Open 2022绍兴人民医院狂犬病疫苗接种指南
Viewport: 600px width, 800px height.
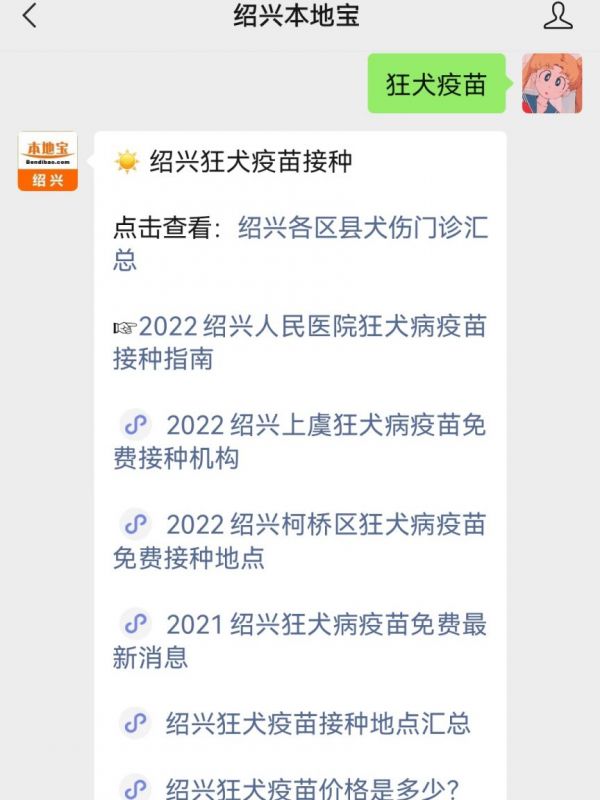[x=312, y=327]
